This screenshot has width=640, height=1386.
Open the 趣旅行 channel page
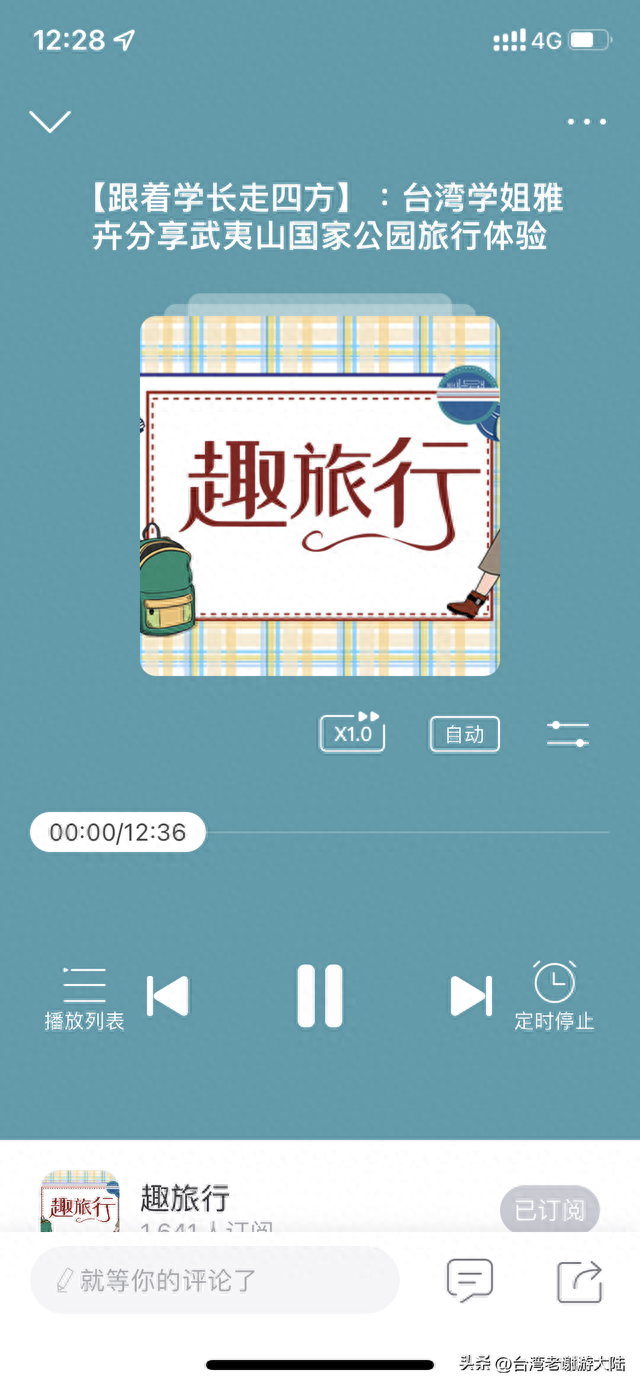point(185,1197)
